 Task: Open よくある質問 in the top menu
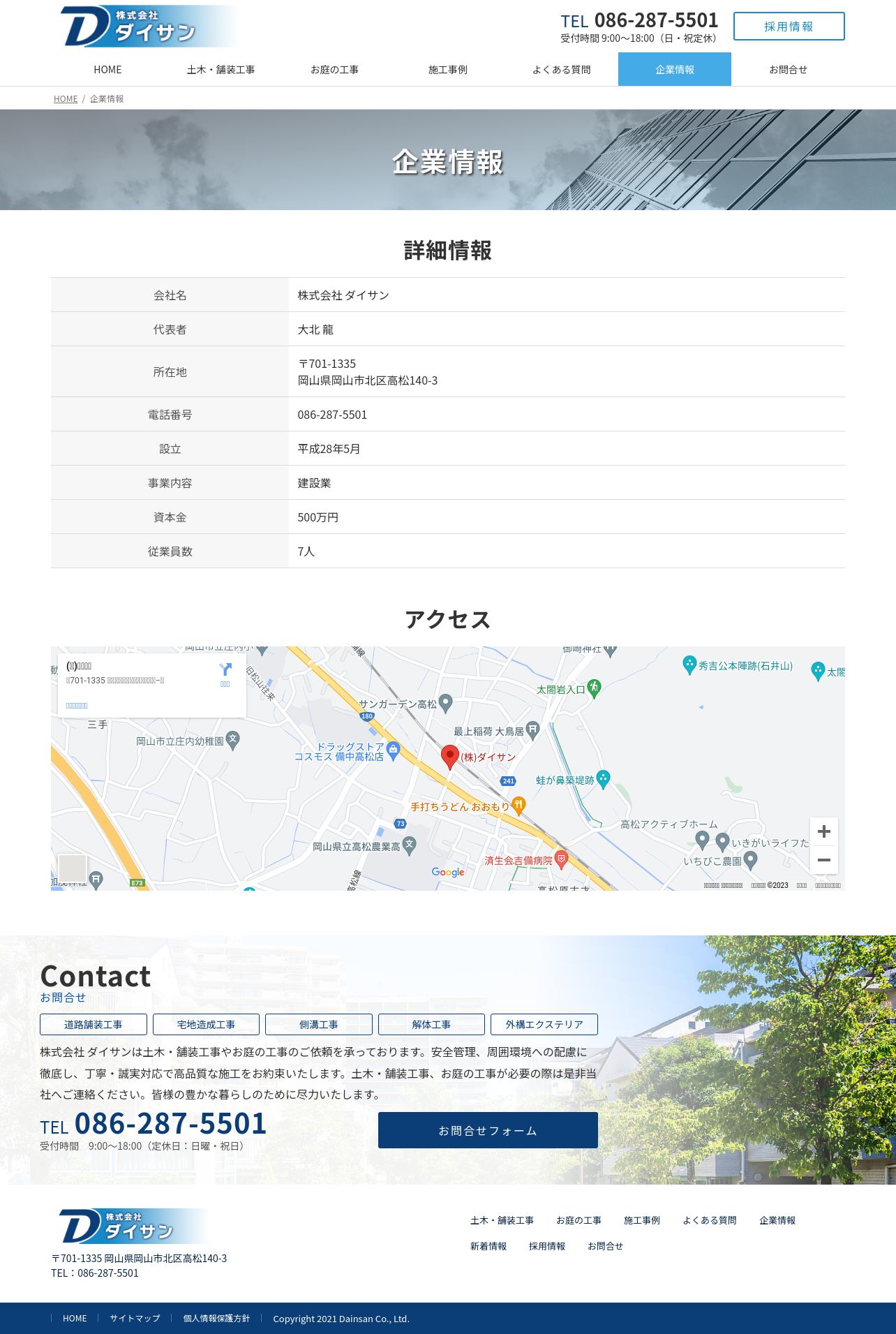[561, 69]
